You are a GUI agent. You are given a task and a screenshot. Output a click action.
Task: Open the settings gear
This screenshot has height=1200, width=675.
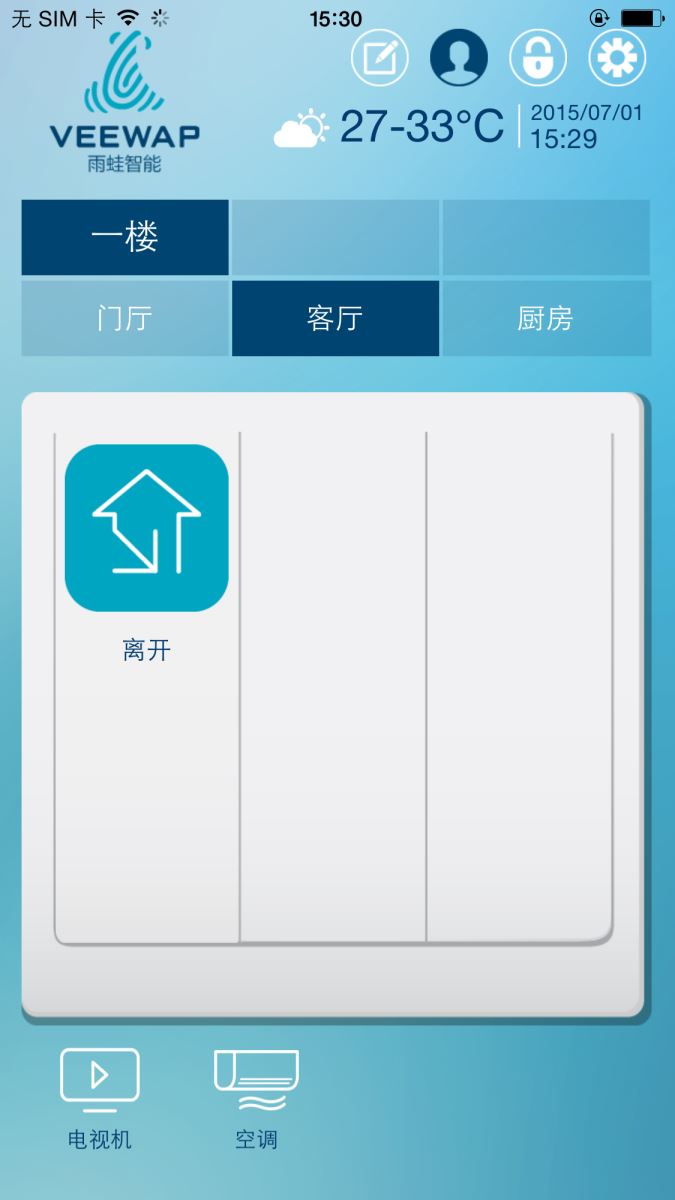coord(617,58)
